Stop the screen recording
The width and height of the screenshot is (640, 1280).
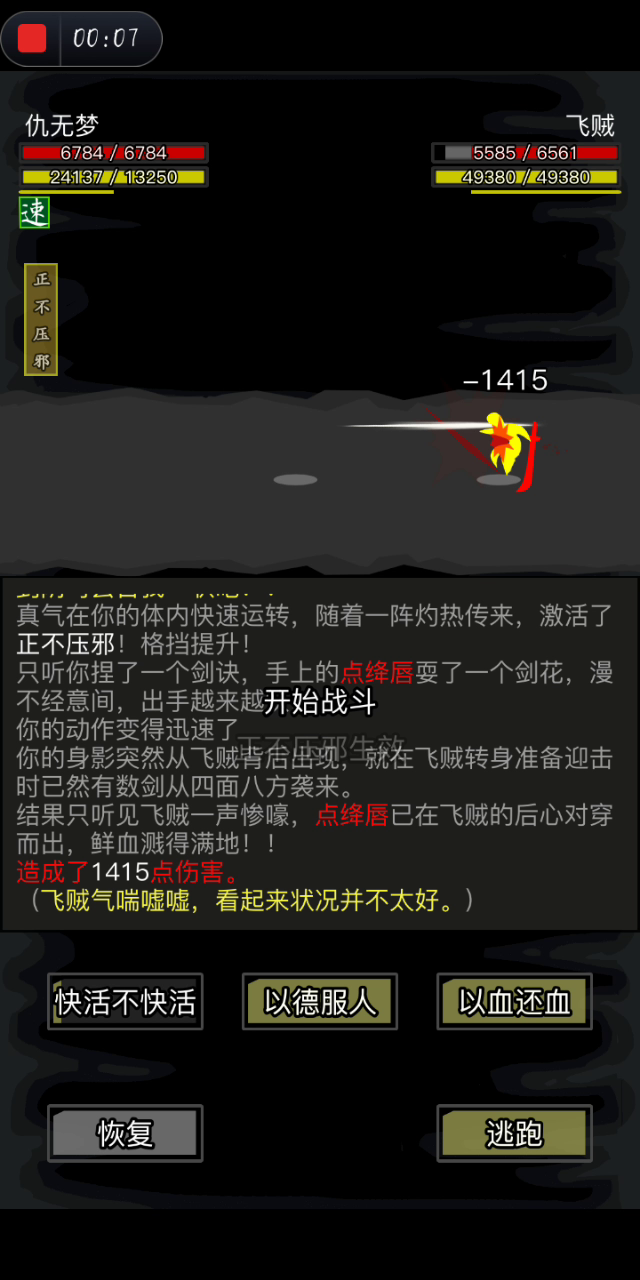coord(33,39)
